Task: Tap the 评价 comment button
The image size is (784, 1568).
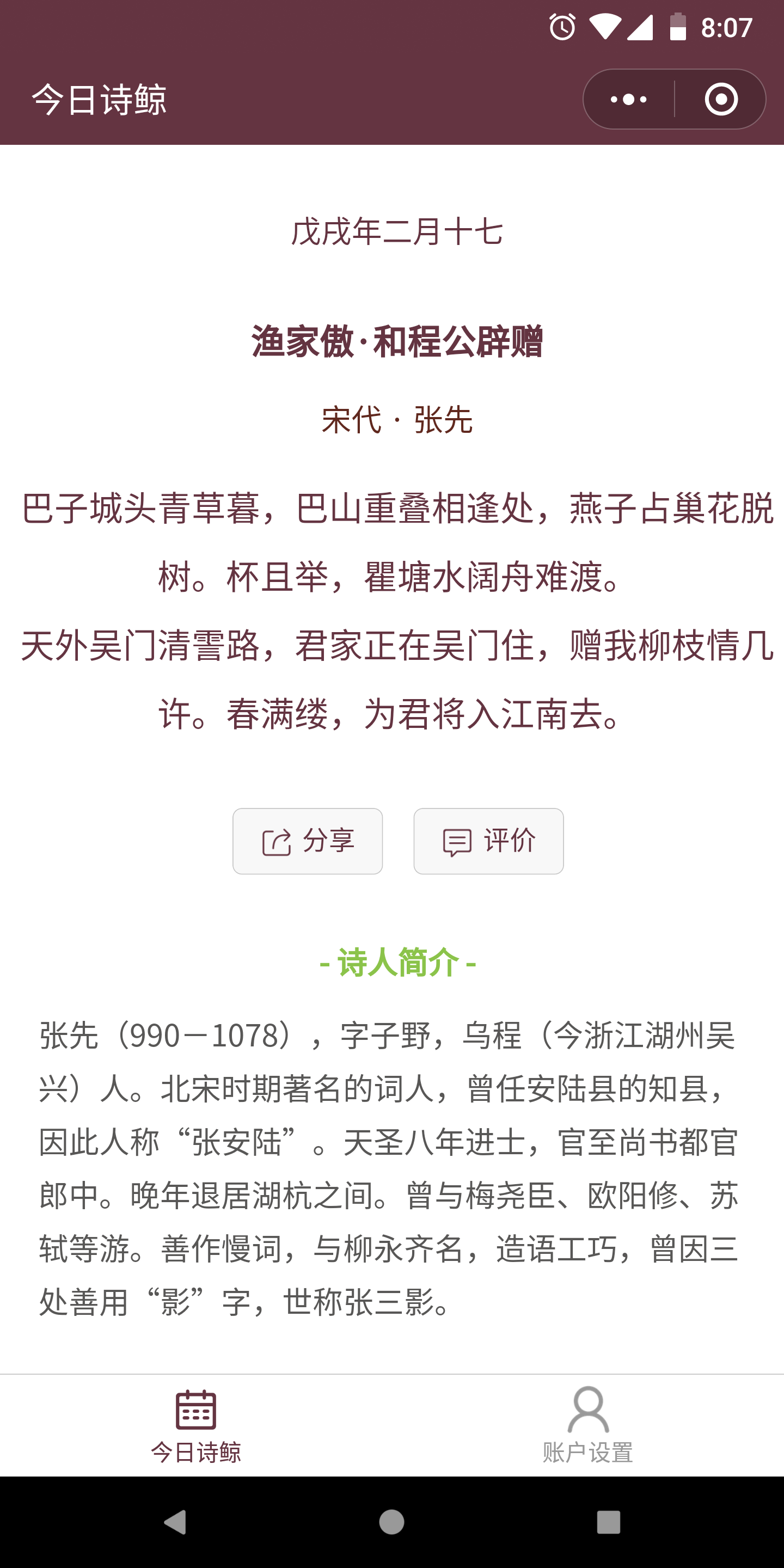Action: point(489,841)
